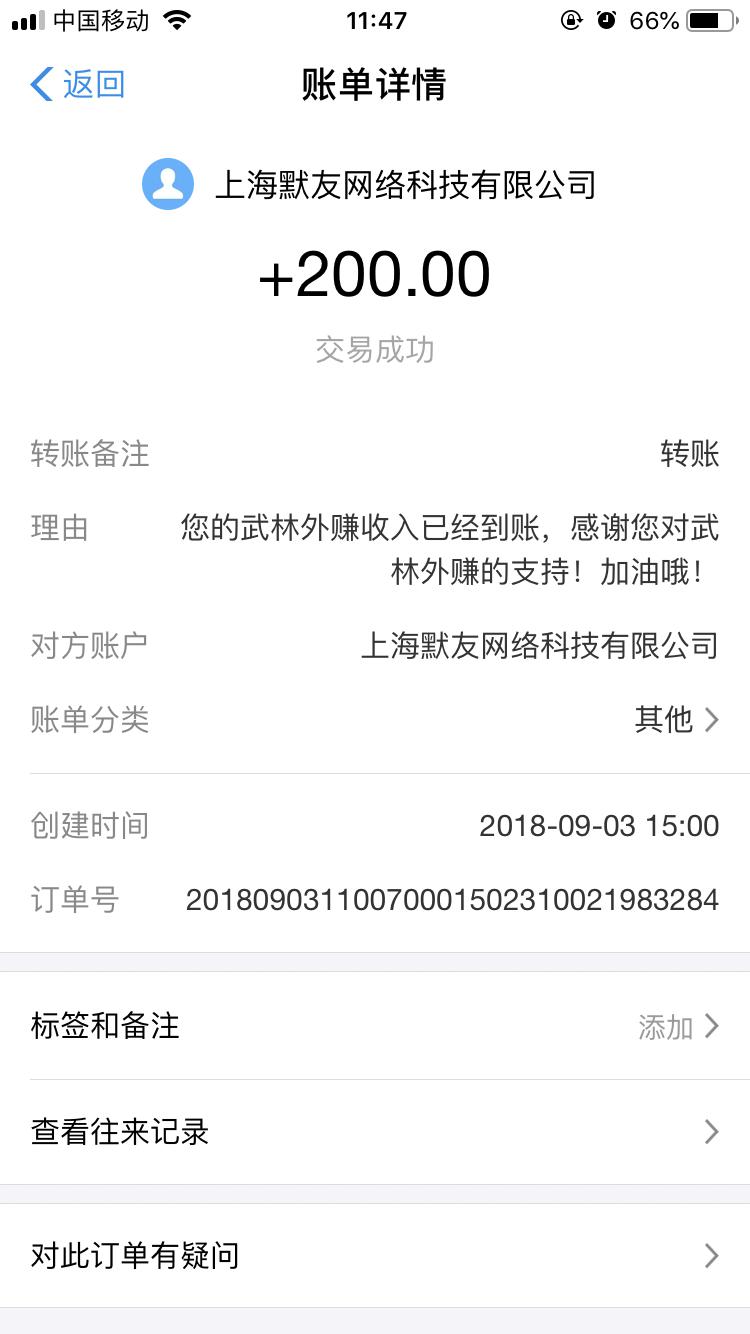
Task: Expand 对此订单有疑问 for order questions
Action: (375, 1256)
